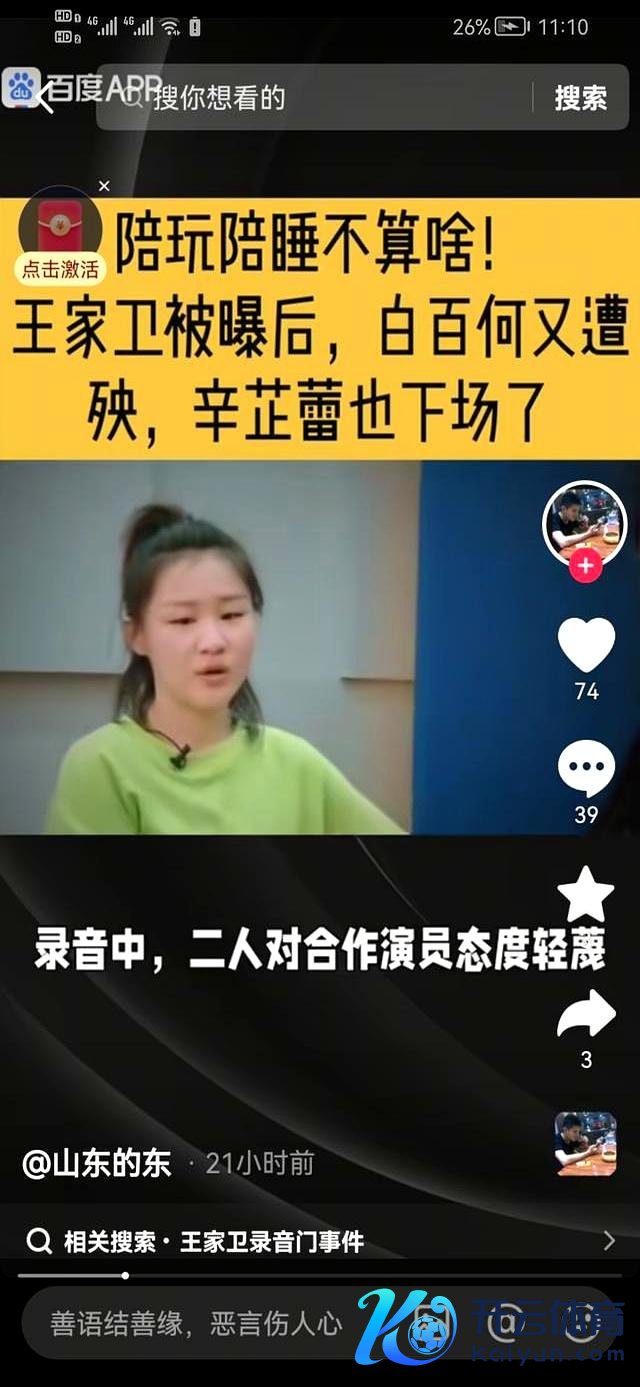Tap the 搜索 button
This screenshot has width=640, height=1387.
[580, 97]
